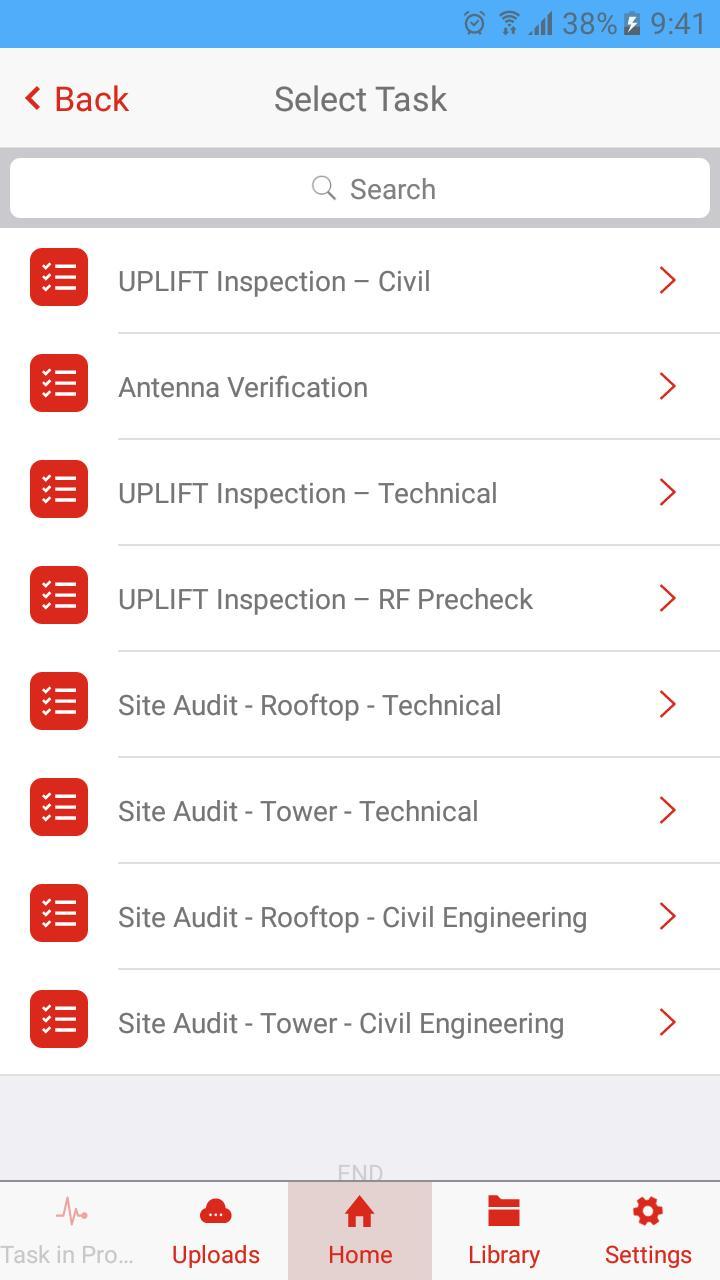The height and width of the screenshot is (1280, 720).
Task: Choose Site Audit - Tower - Civil Engineering
Action: pyautogui.click(x=360, y=1023)
